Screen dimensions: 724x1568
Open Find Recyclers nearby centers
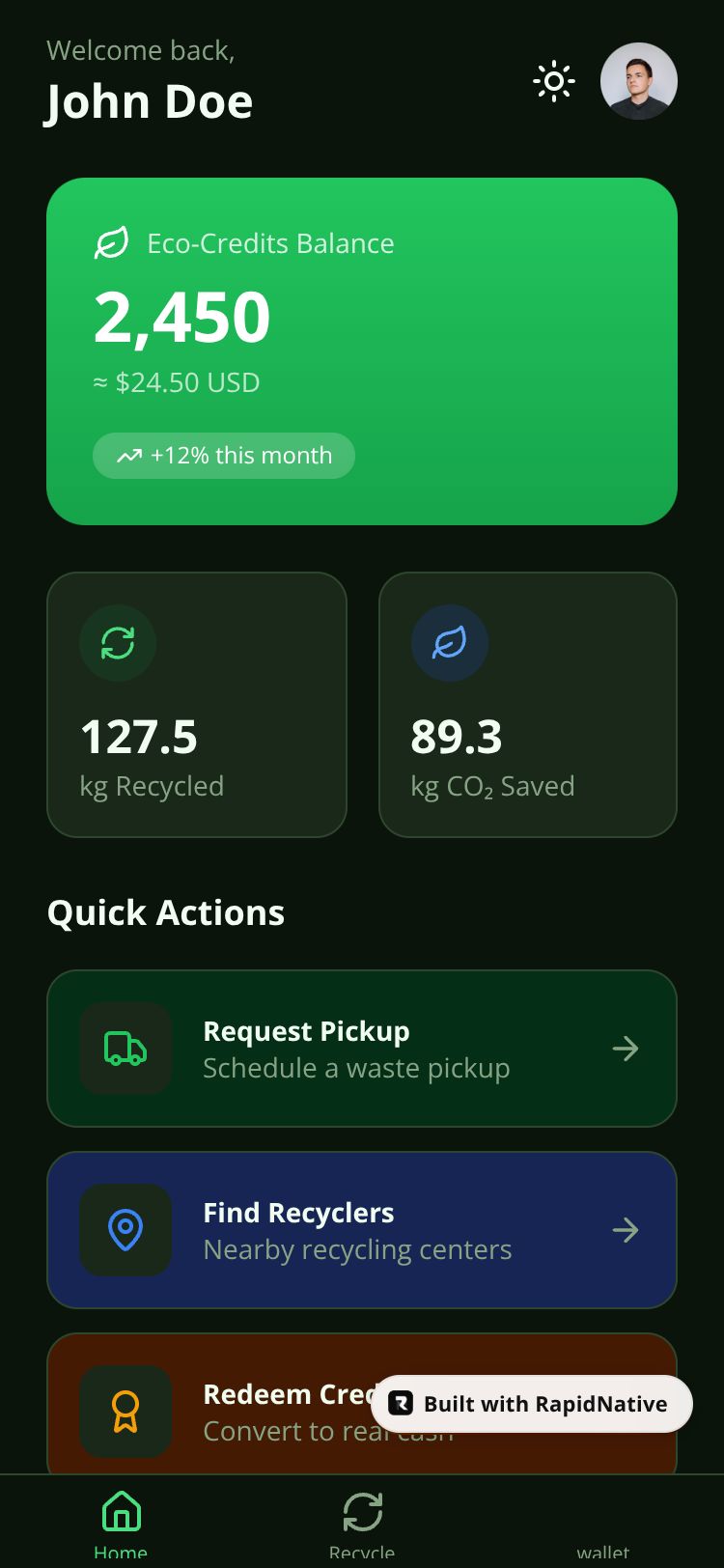tap(362, 1230)
